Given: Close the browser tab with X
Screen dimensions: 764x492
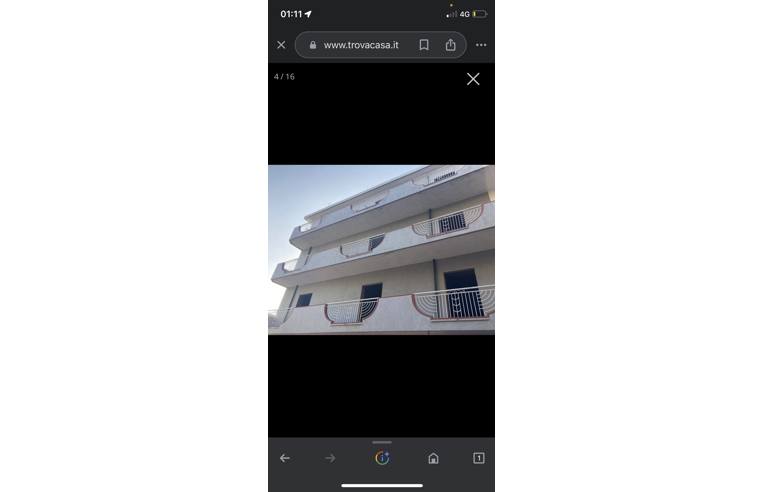Looking at the screenshot, I should (281, 45).
